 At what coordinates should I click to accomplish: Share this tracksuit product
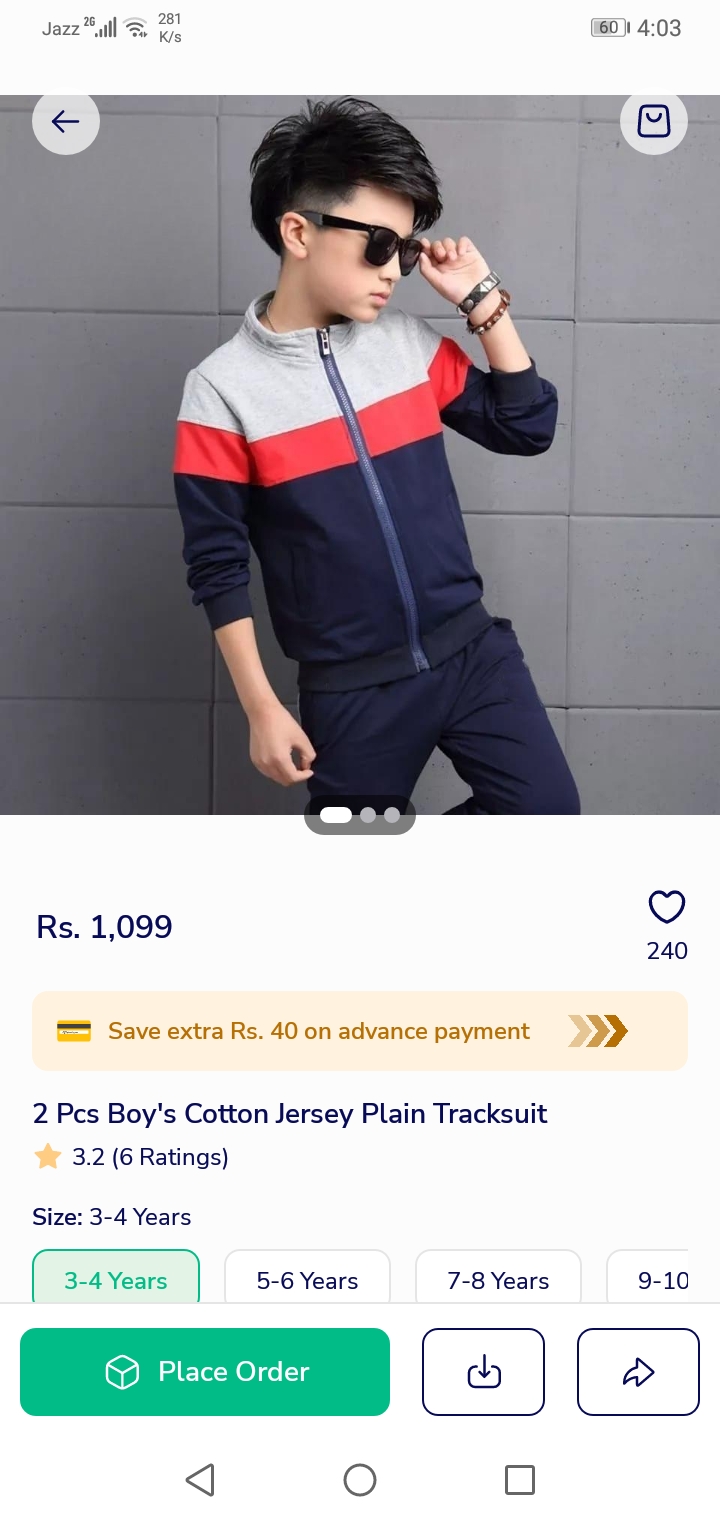tap(638, 1372)
